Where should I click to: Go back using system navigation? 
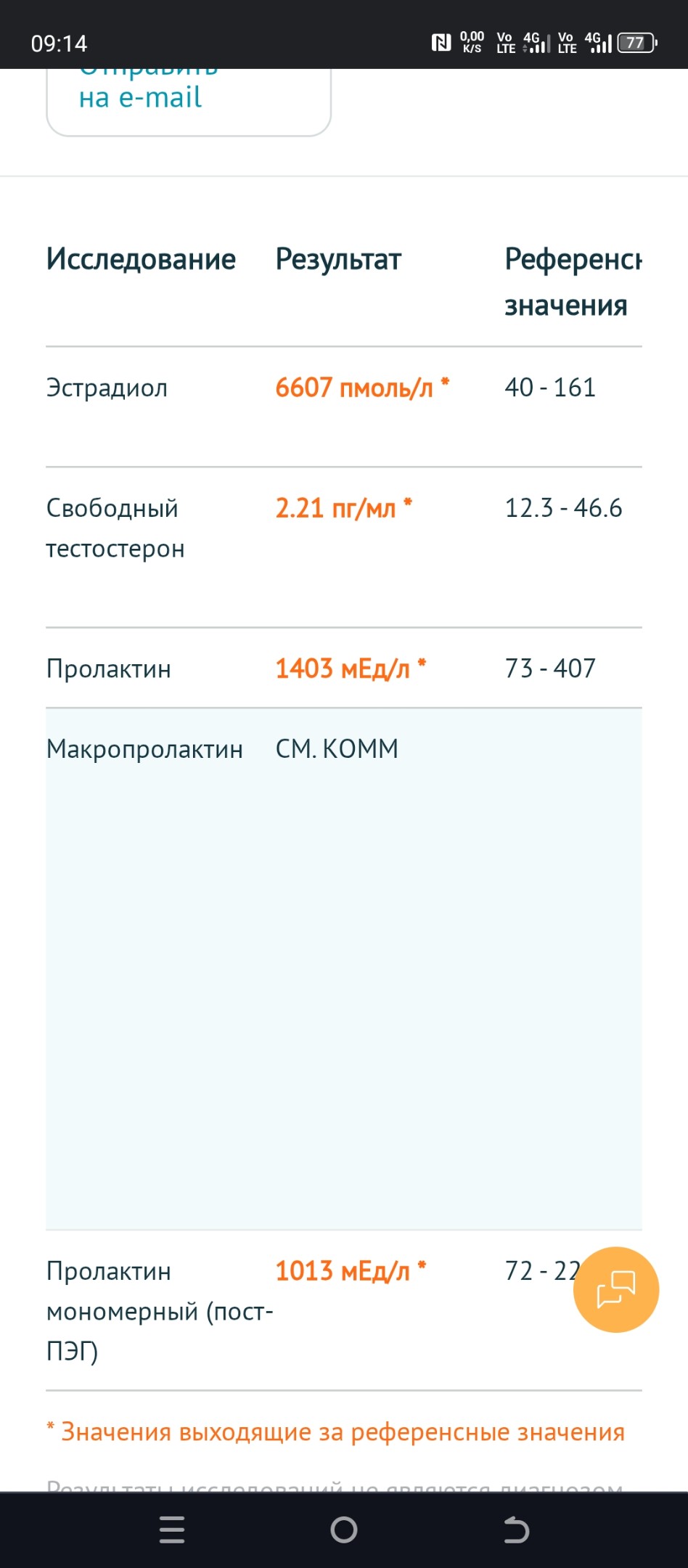[x=516, y=1530]
